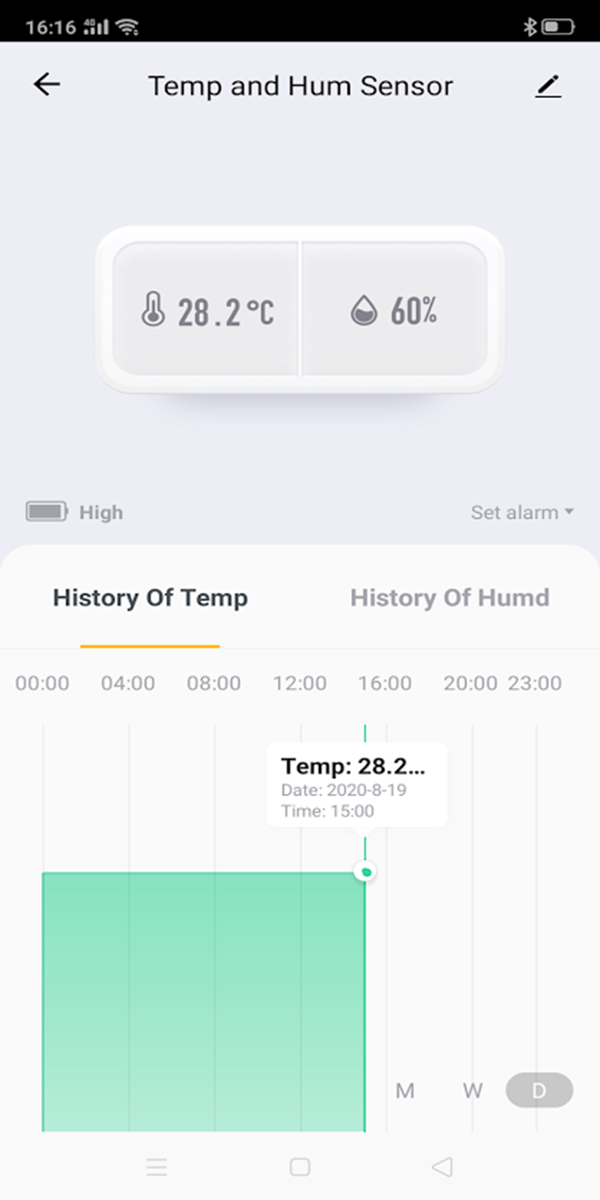Expand the Set alarm dropdown
600x1200 pixels.
(x=522, y=512)
